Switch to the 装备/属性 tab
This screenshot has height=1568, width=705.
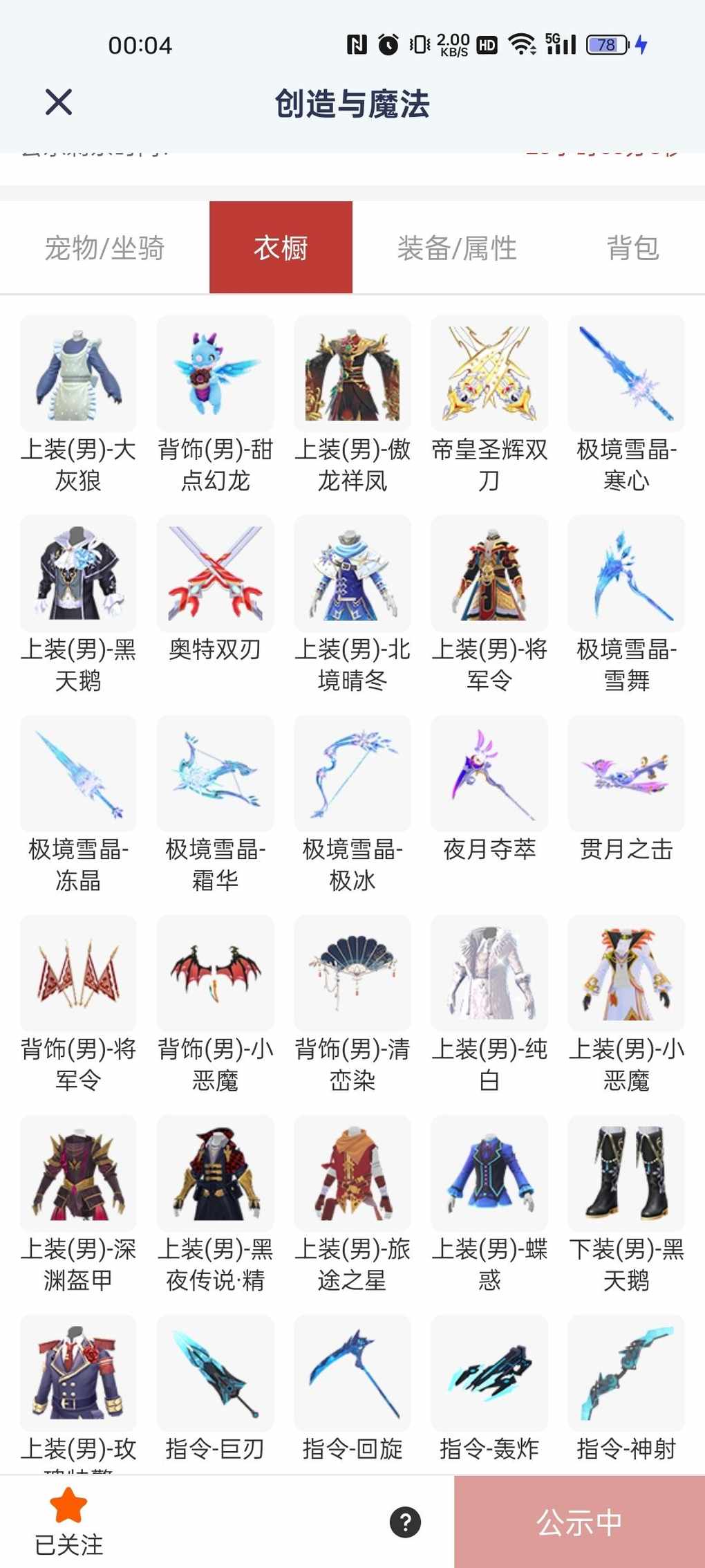tap(456, 248)
